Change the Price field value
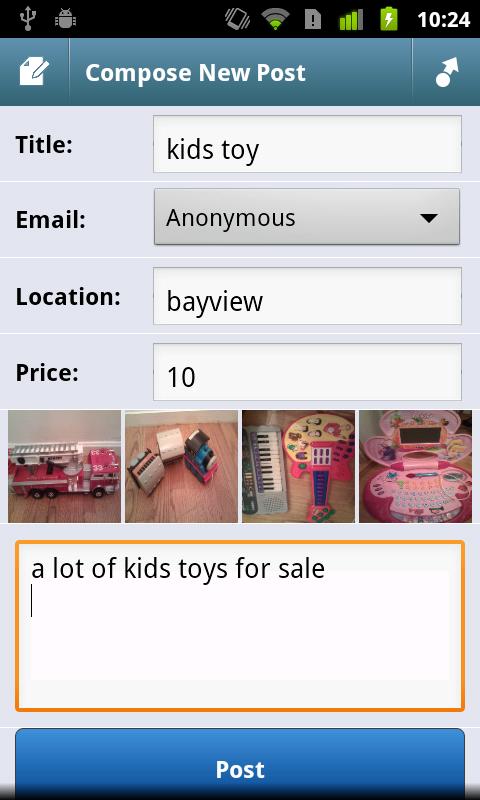 pos(307,372)
